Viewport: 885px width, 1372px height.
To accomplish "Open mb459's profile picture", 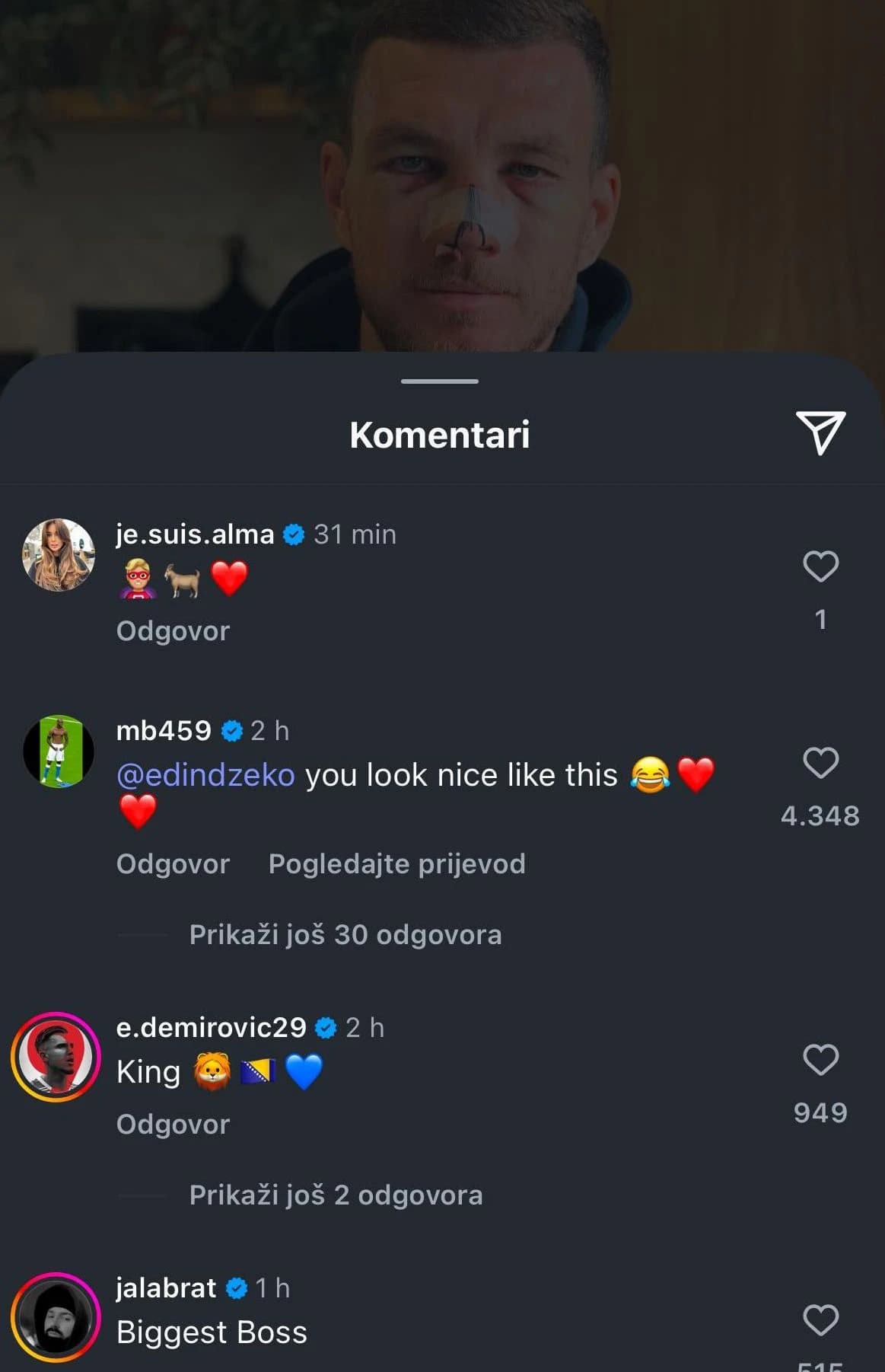I will 59,751.
